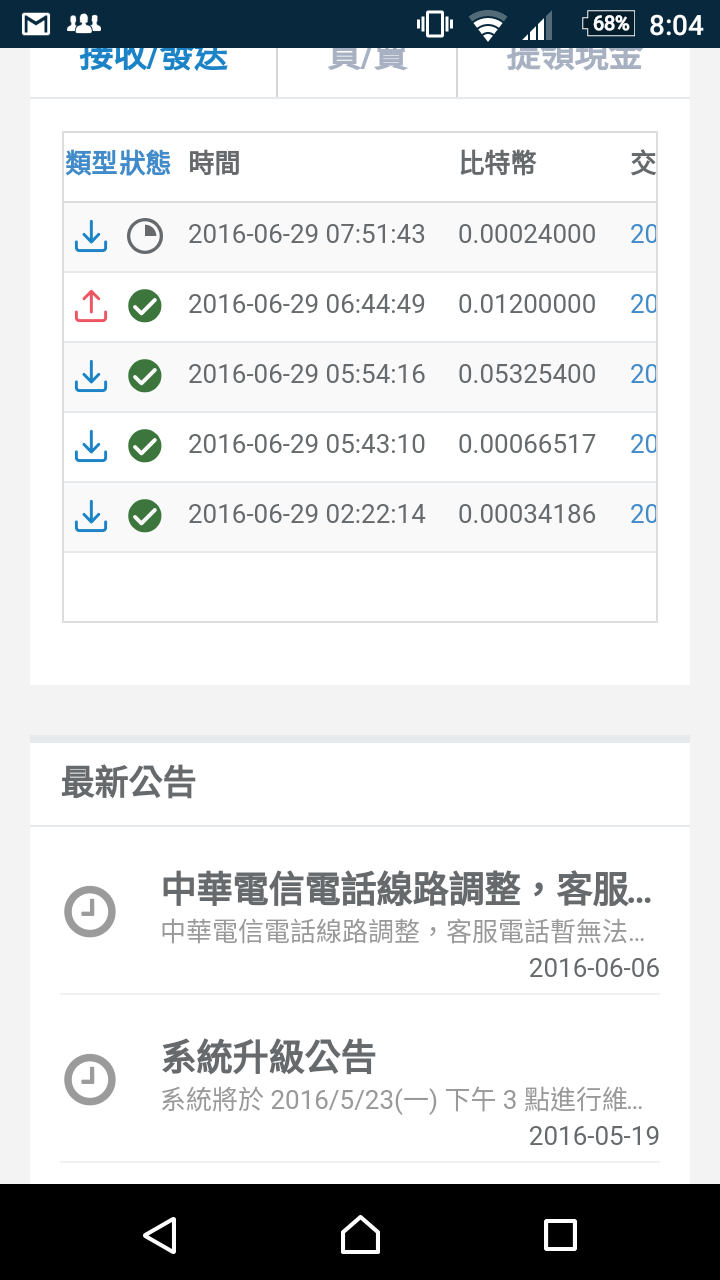The width and height of the screenshot is (720, 1280).
Task: Switch to the 接收/發送 tab
Action: tap(154, 61)
